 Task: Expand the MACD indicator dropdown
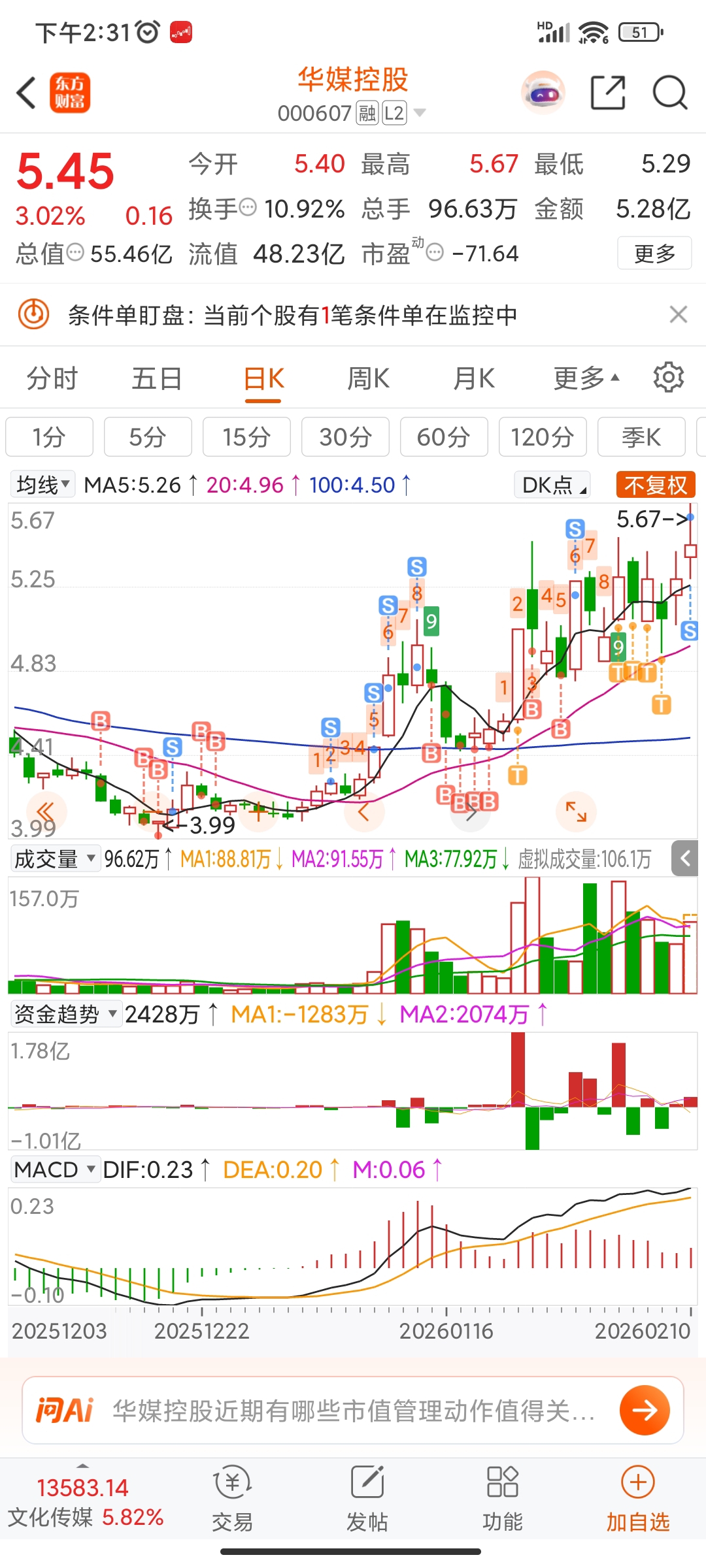click(55, 1169)
